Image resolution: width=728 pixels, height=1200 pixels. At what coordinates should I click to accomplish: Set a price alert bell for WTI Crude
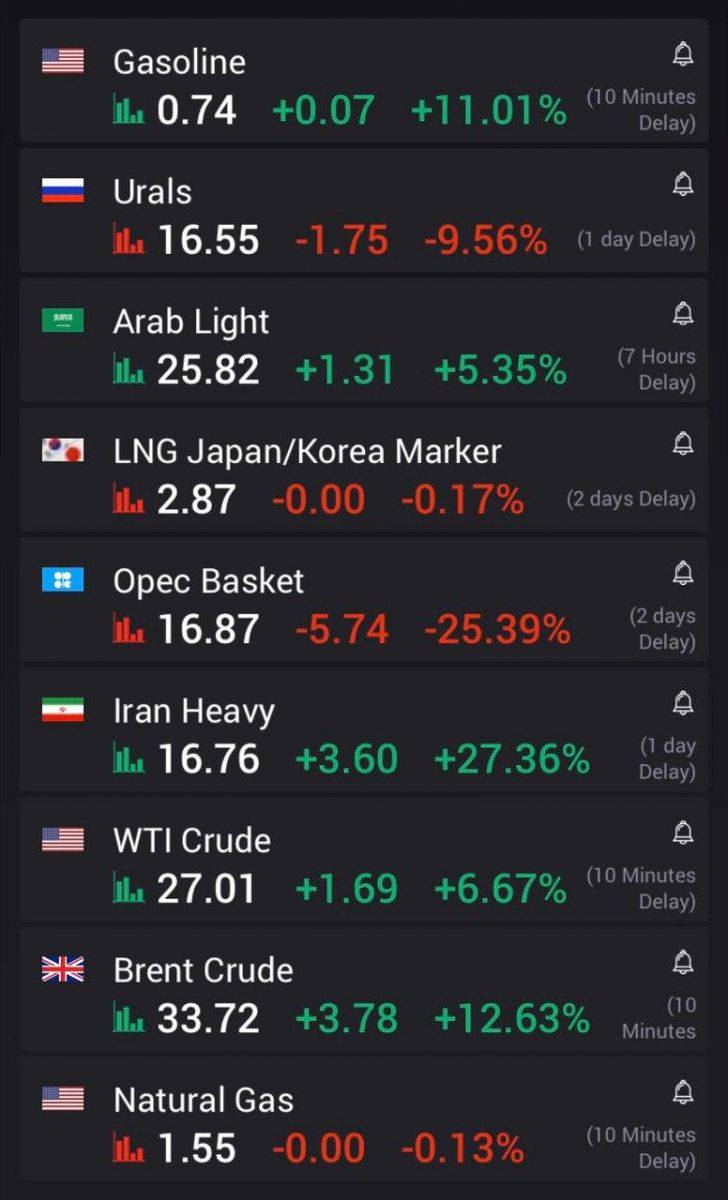click(683, 833)
